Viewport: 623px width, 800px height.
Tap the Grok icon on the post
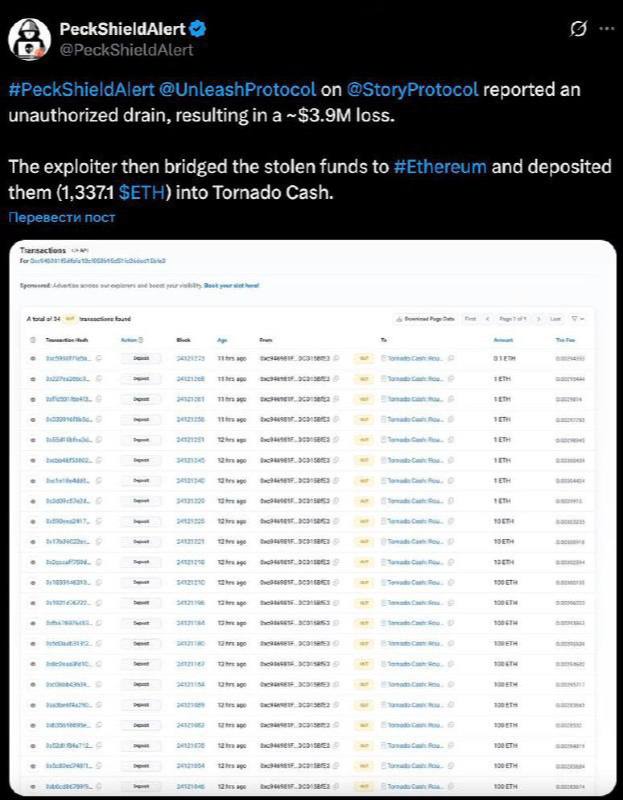[578, 29]
